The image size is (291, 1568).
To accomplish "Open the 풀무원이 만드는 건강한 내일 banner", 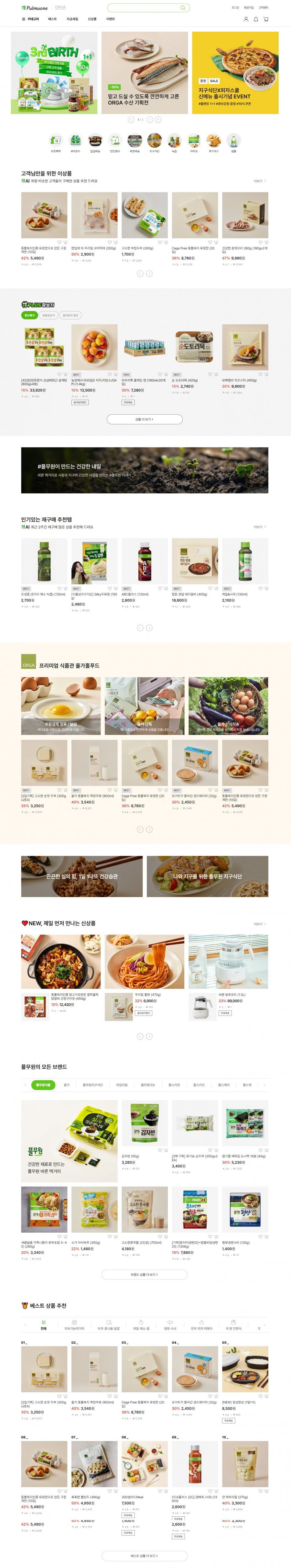I will [x=144, y=470].
